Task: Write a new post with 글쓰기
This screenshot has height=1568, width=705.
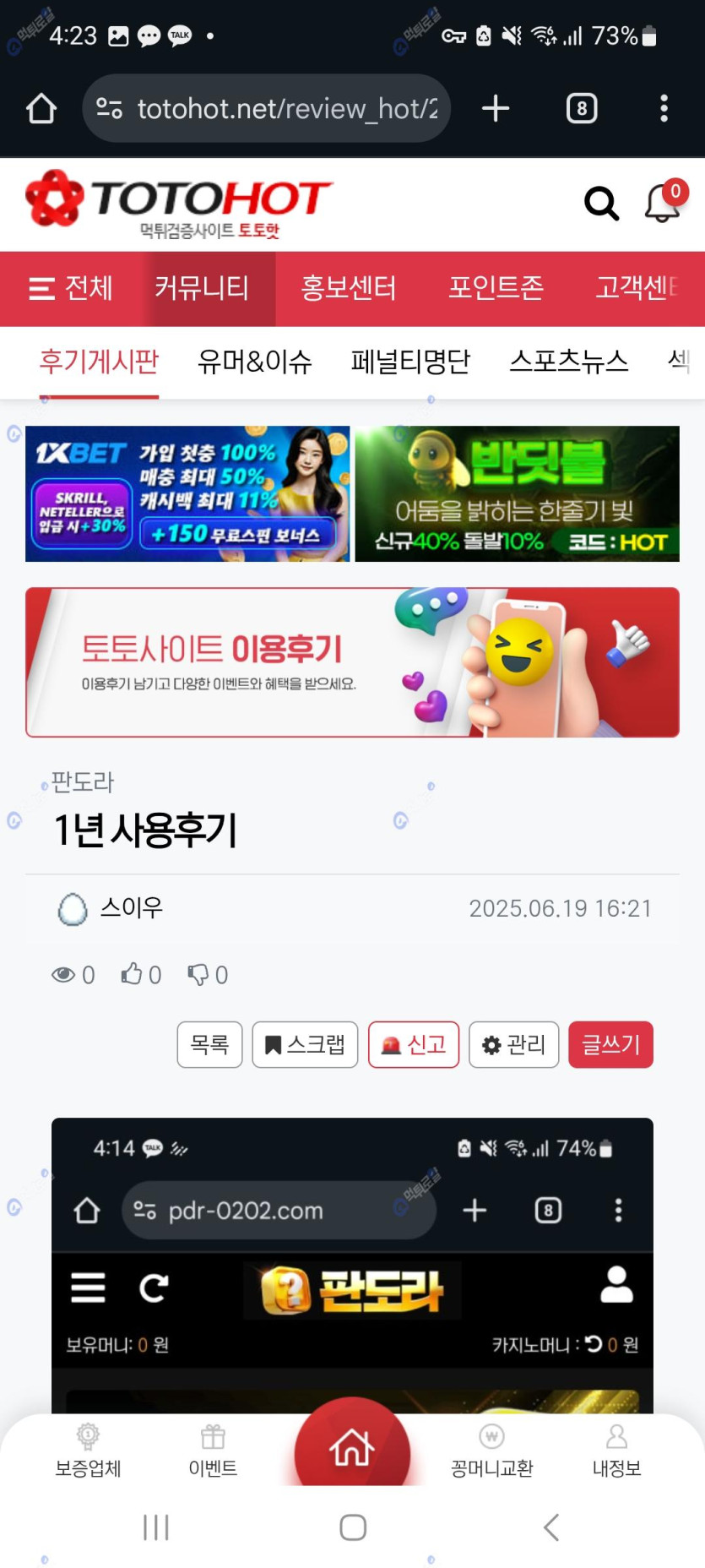Action: coord(610,1045)
